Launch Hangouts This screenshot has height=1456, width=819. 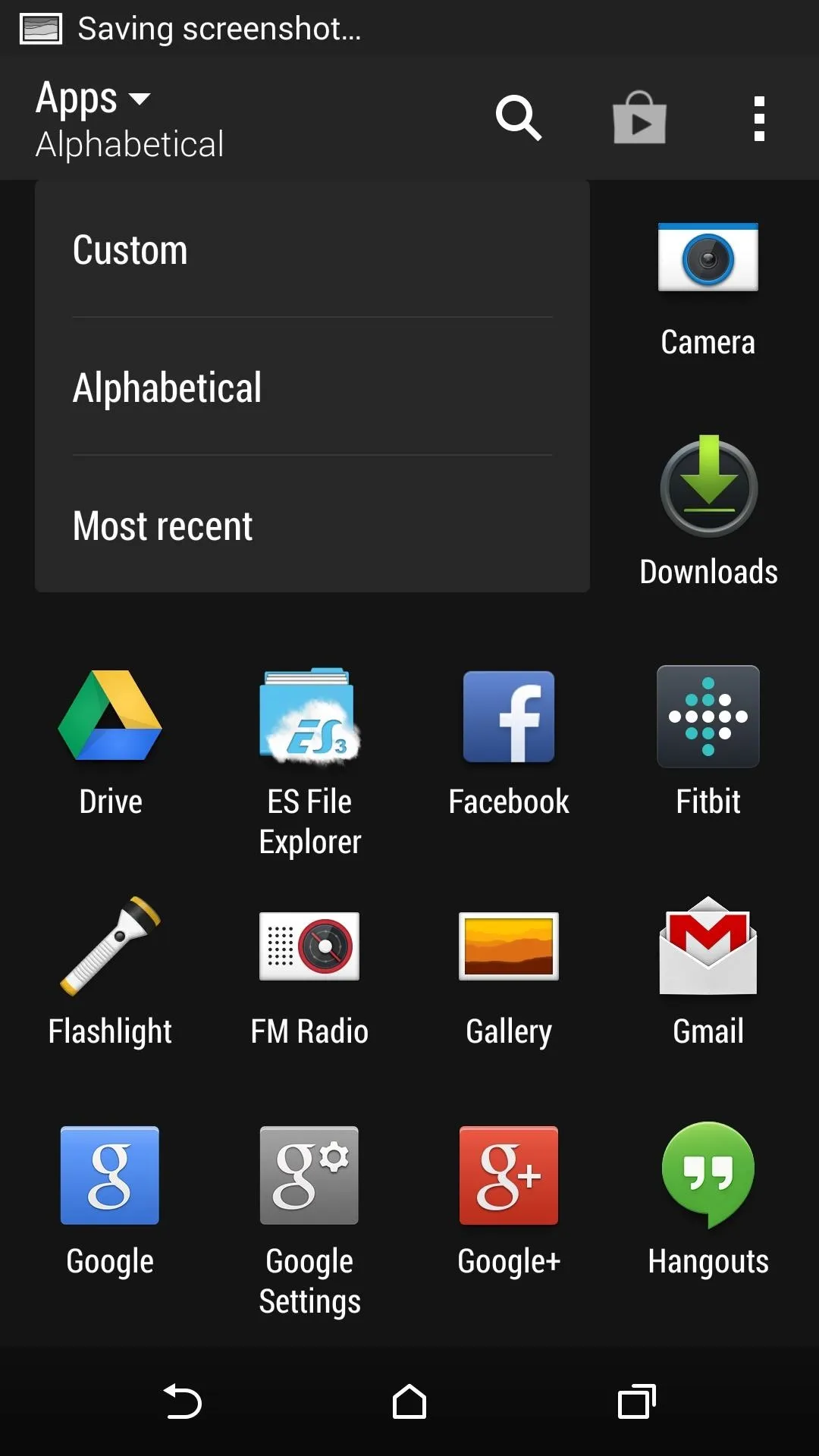coord(708,1200)
